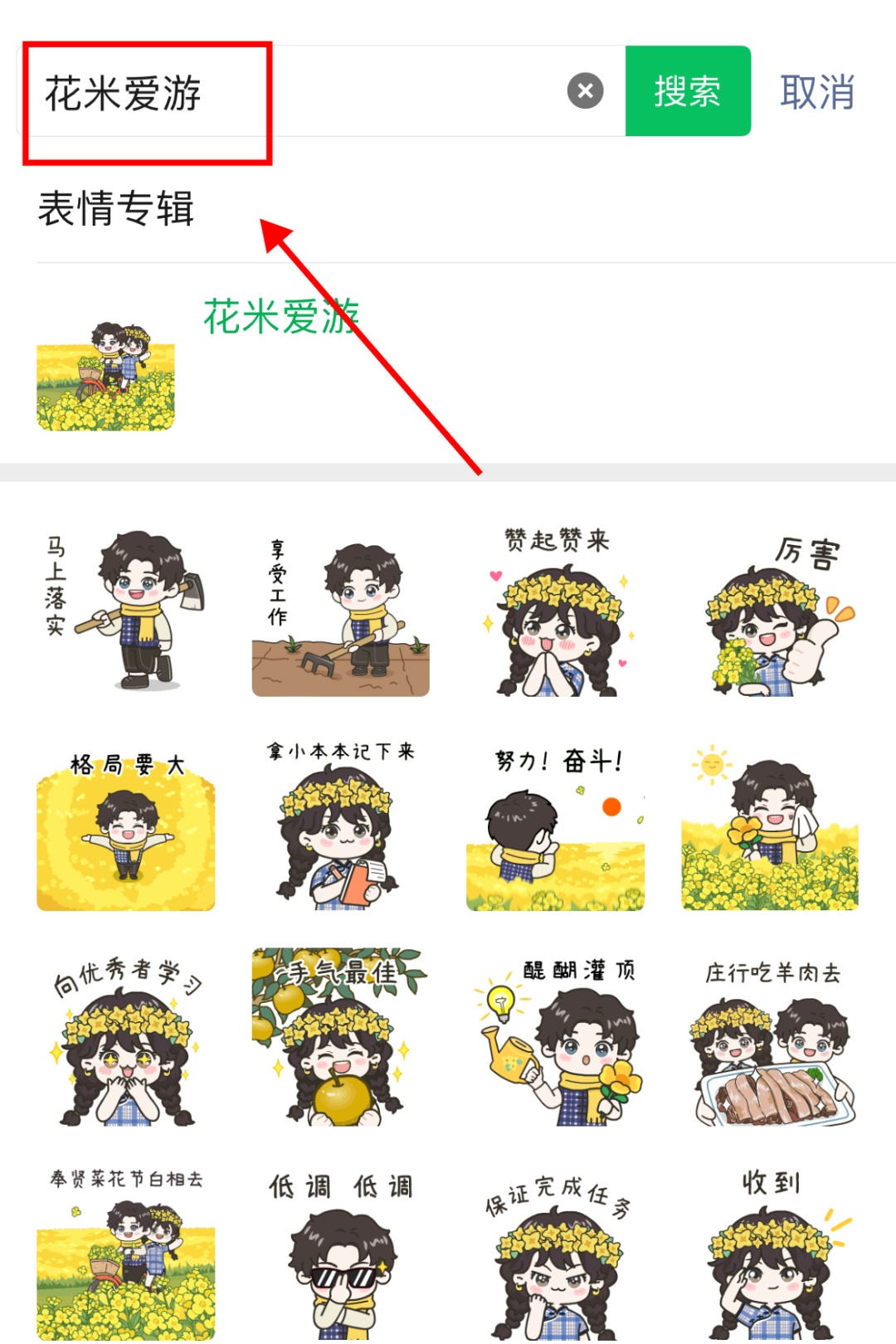Select the 醍醐灌顶 sticker

[x=556, y=1040]
